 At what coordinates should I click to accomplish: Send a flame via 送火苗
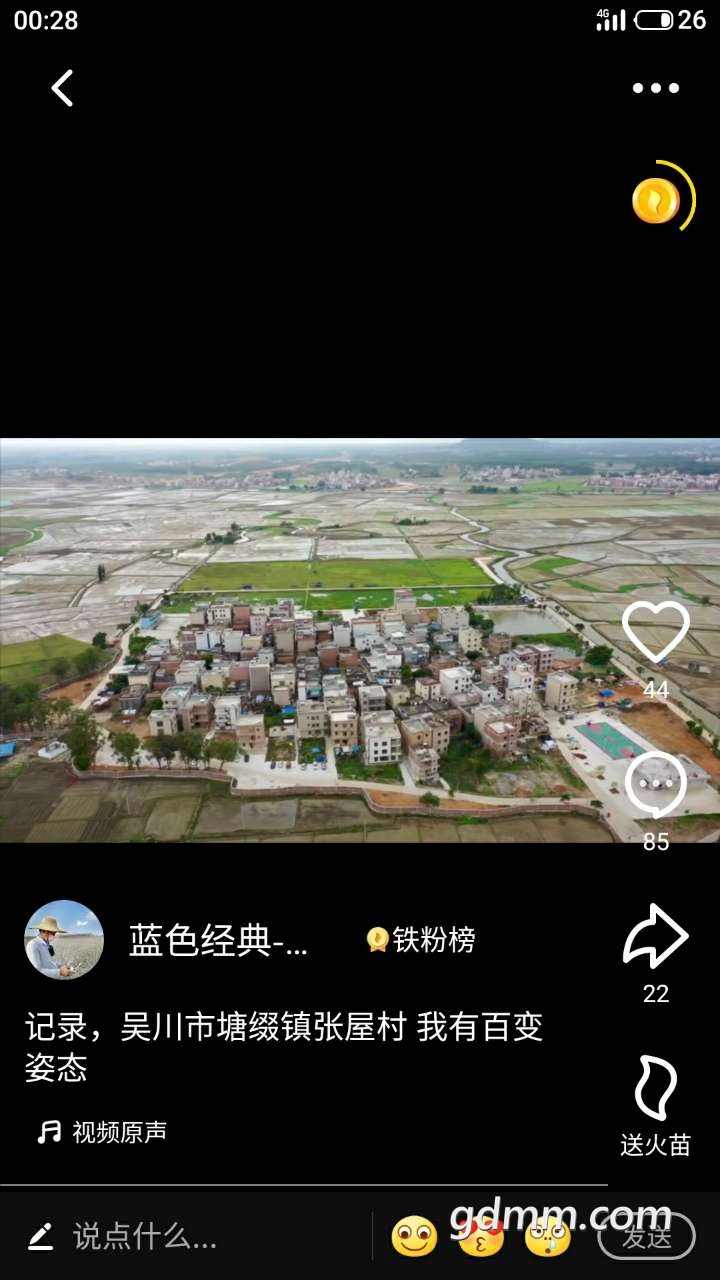tap(655, 1090)
